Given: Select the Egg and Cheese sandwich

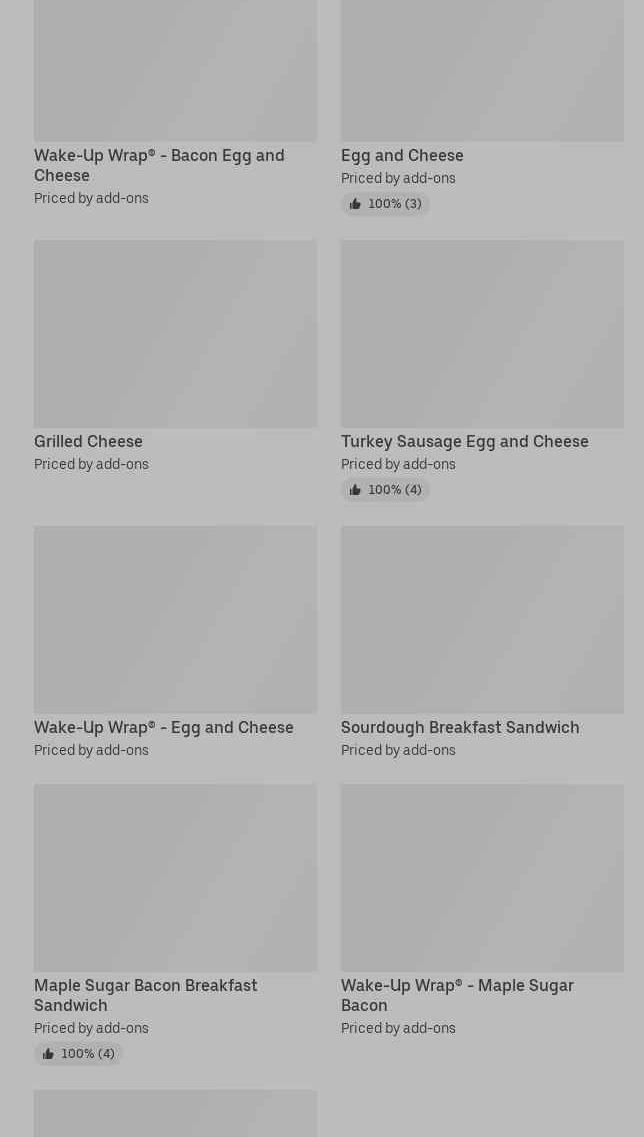Looking at the screenshot, I should click(481, 70).
